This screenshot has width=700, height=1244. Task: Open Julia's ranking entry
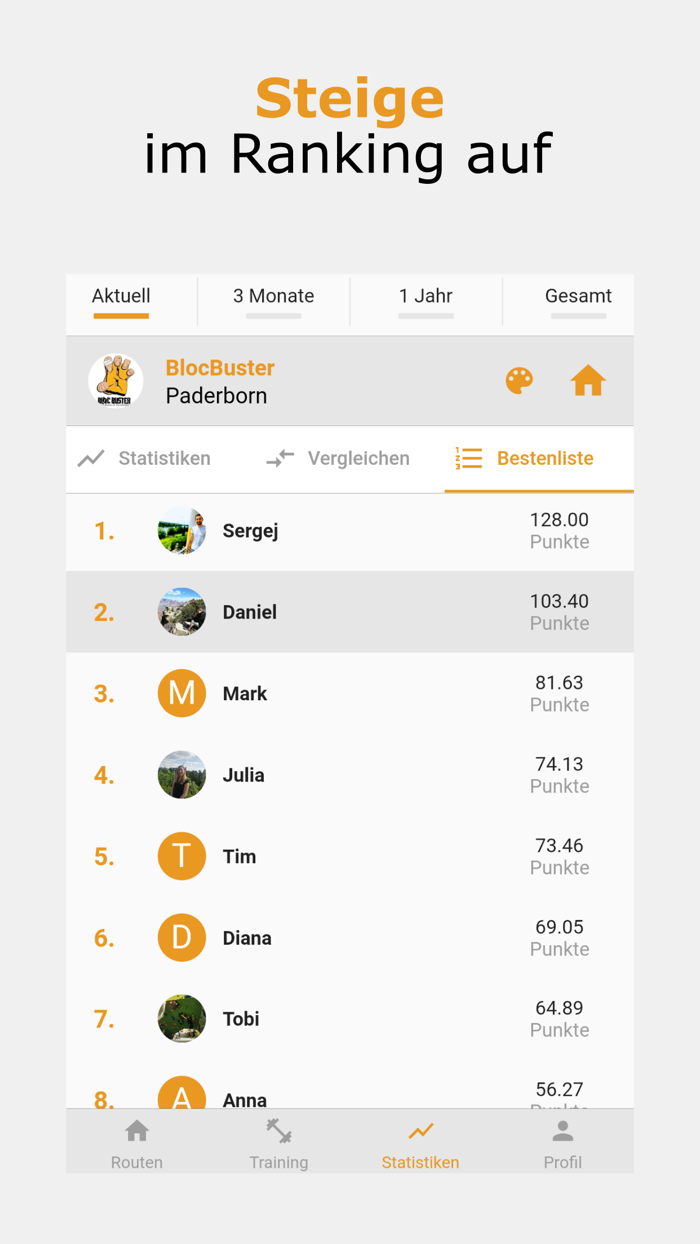click(350, 775)
